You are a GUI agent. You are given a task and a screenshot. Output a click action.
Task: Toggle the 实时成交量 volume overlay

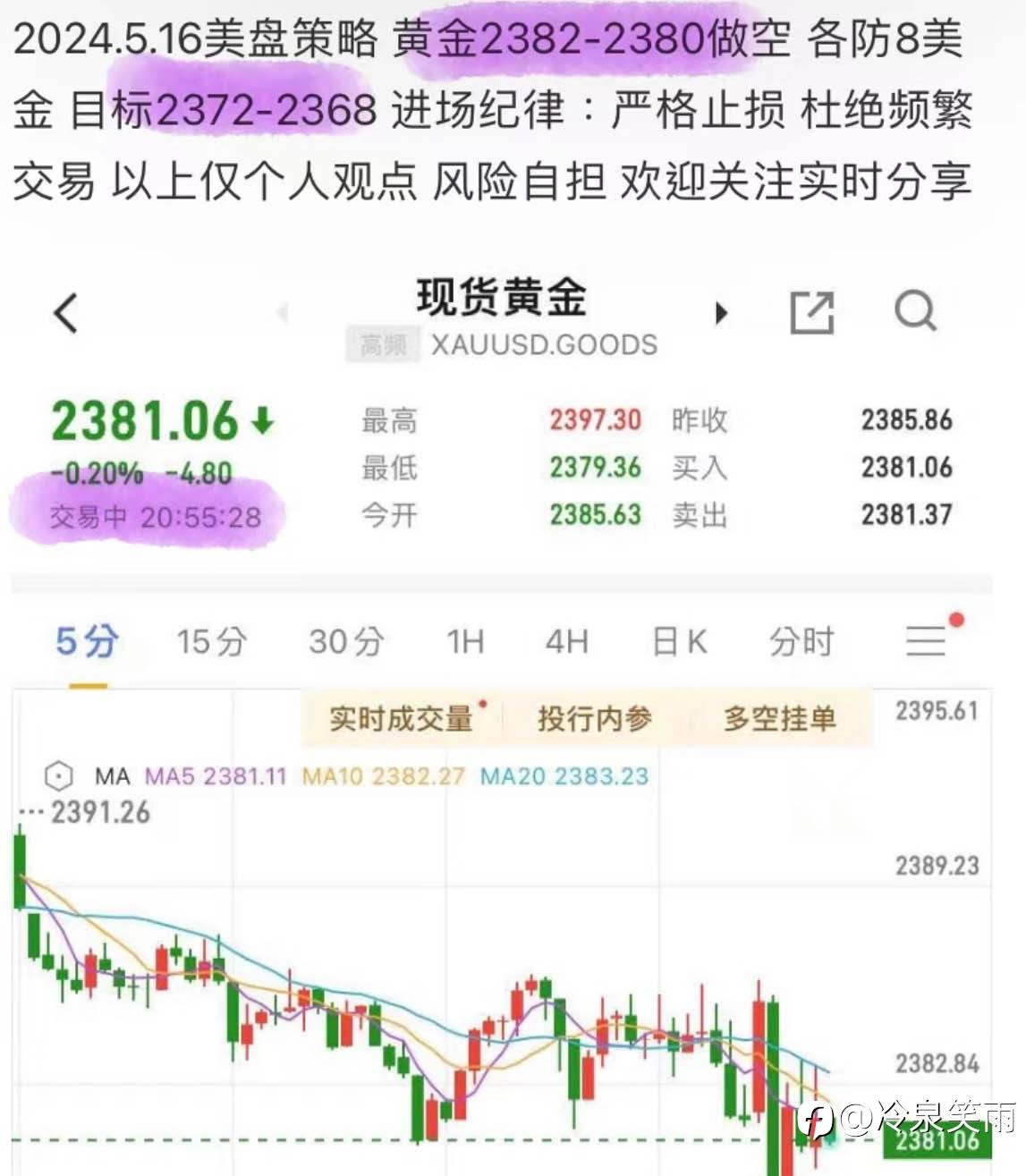[x=401, y=716]
